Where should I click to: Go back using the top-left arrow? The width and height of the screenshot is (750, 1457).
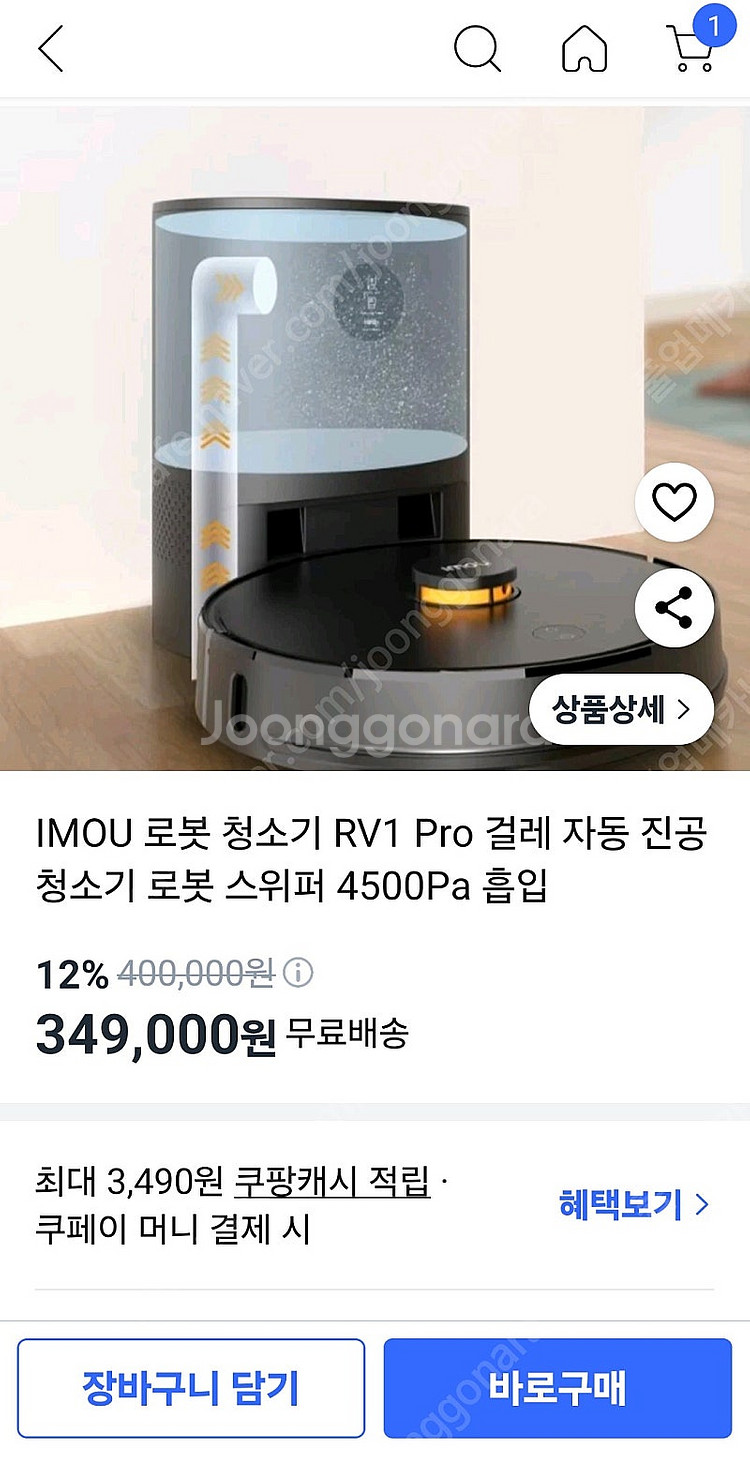(50, 49)
